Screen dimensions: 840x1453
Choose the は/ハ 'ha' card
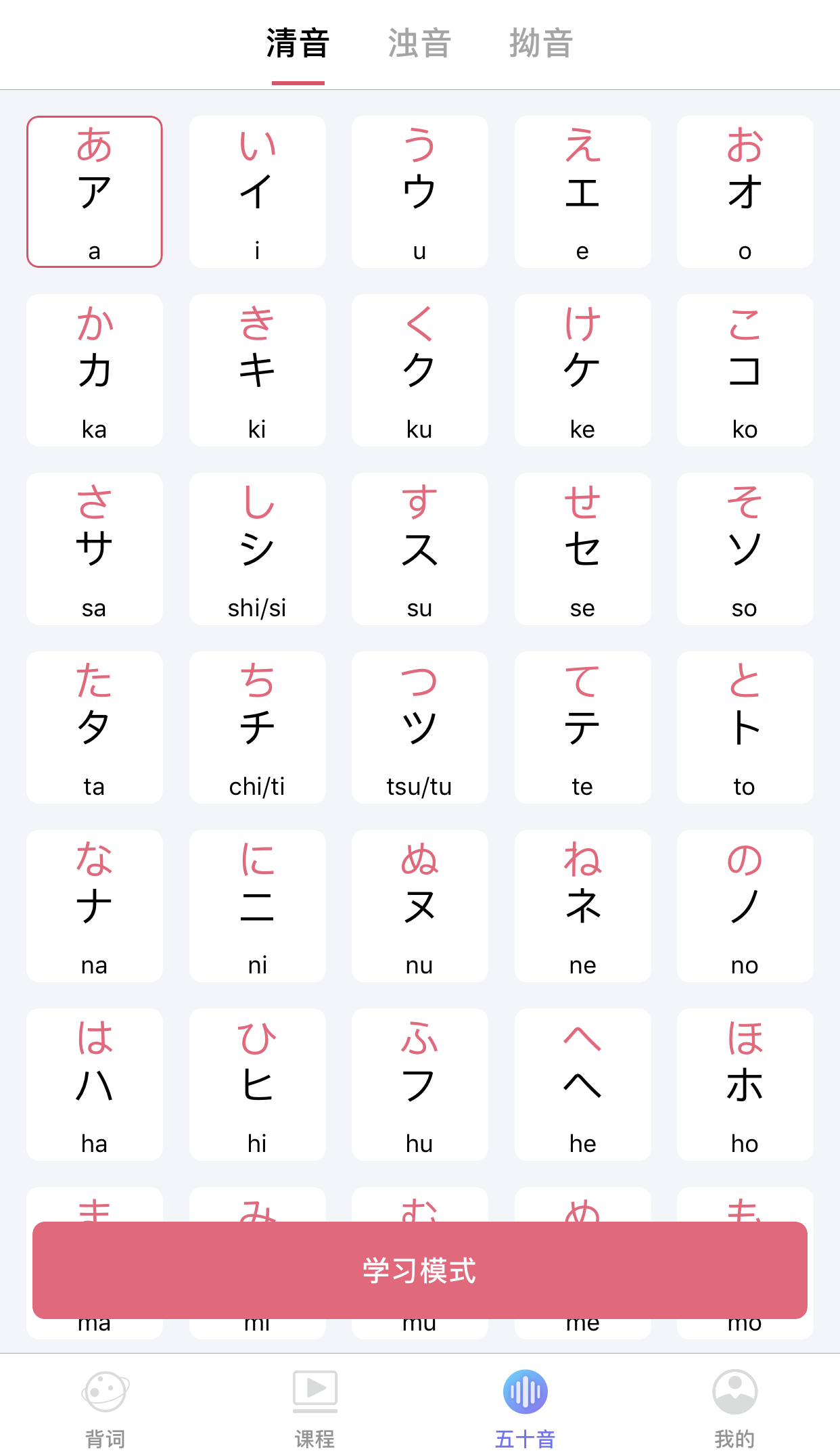[x=95, y=1084]
